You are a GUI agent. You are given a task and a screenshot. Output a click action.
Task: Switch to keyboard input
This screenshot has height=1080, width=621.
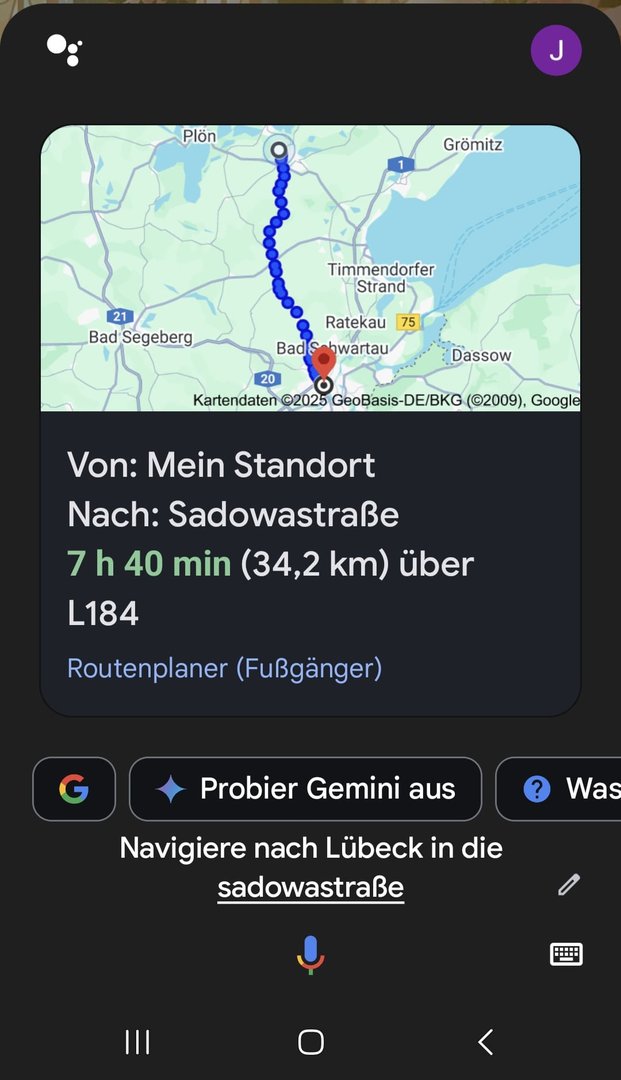tap(566, 954)
